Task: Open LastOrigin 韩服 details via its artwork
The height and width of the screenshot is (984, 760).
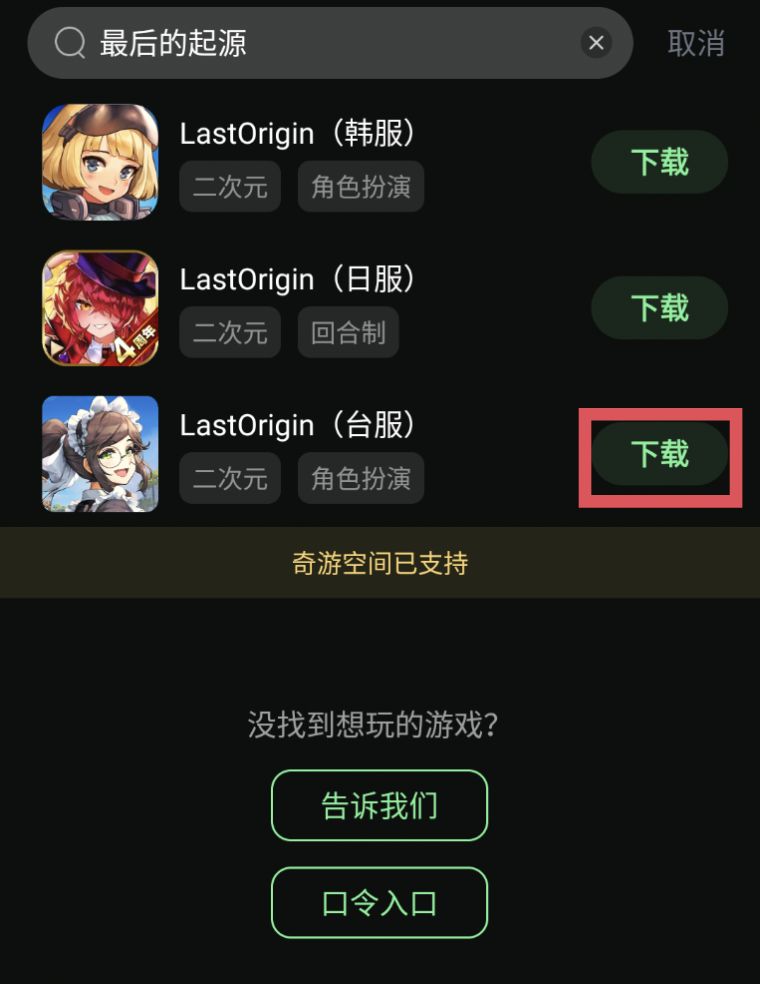Action: (x=100, y=161)
